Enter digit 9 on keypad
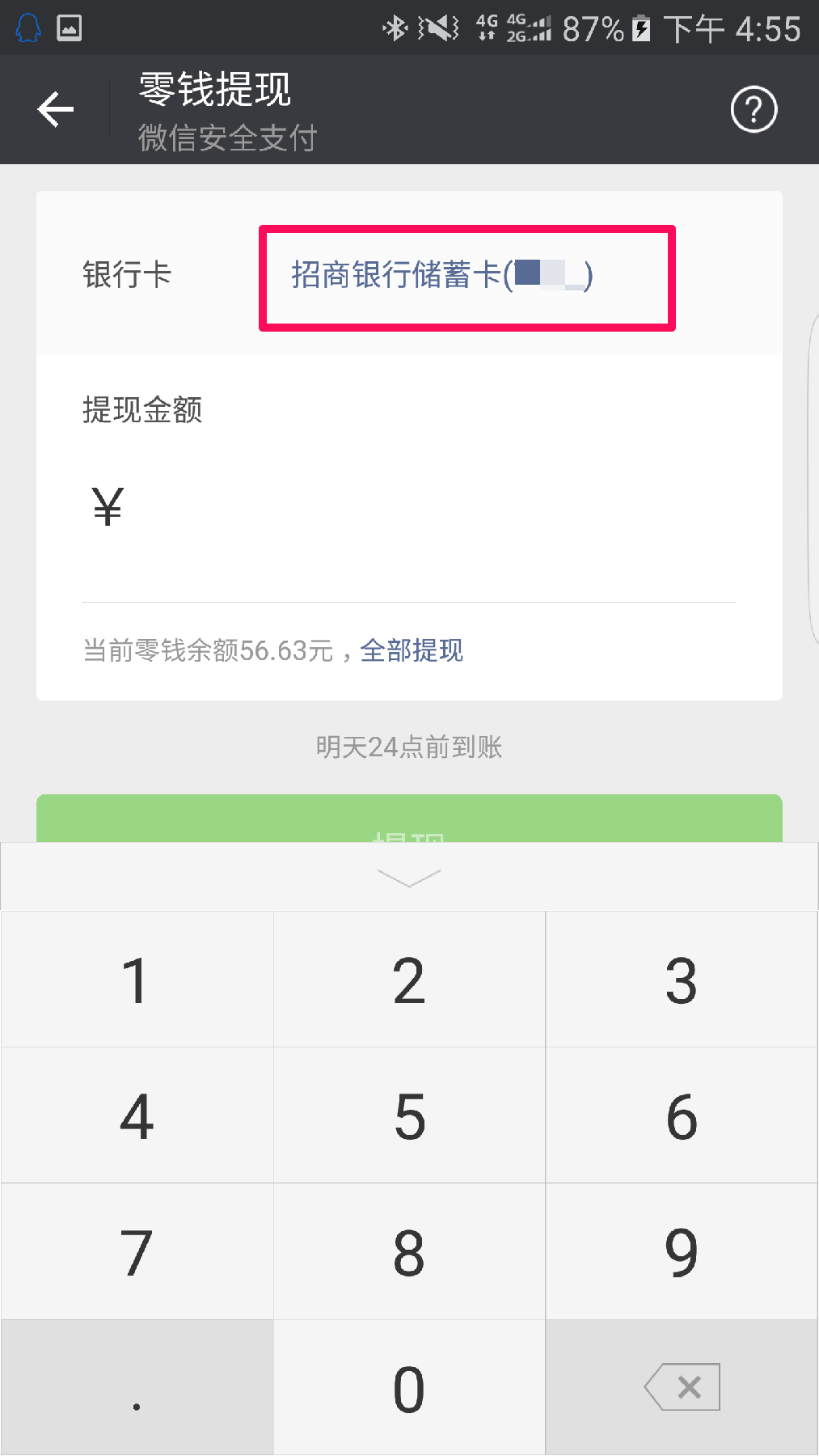Viewport: 819px width, 1456px height. tap(682, 1252)
